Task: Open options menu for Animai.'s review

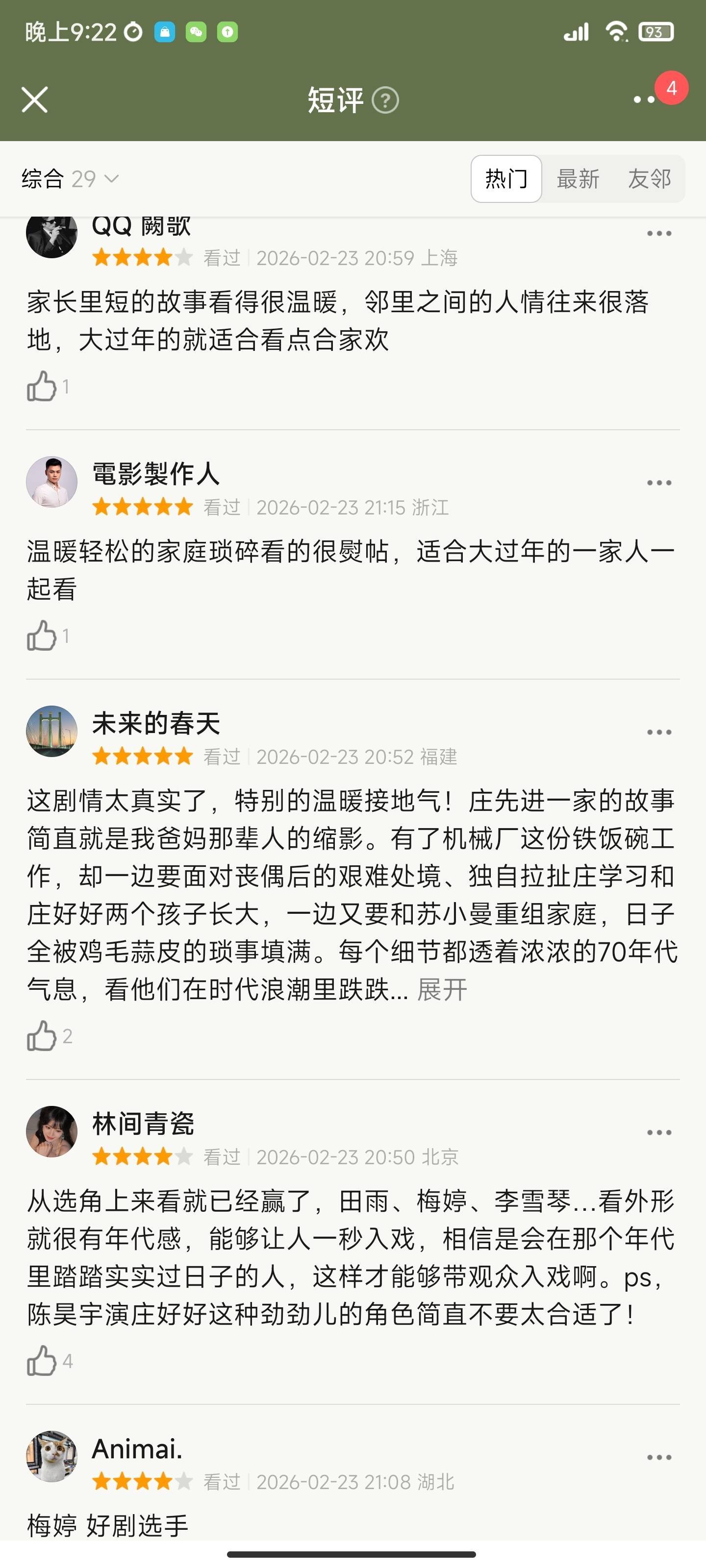Action: (x=658, y=1458)
